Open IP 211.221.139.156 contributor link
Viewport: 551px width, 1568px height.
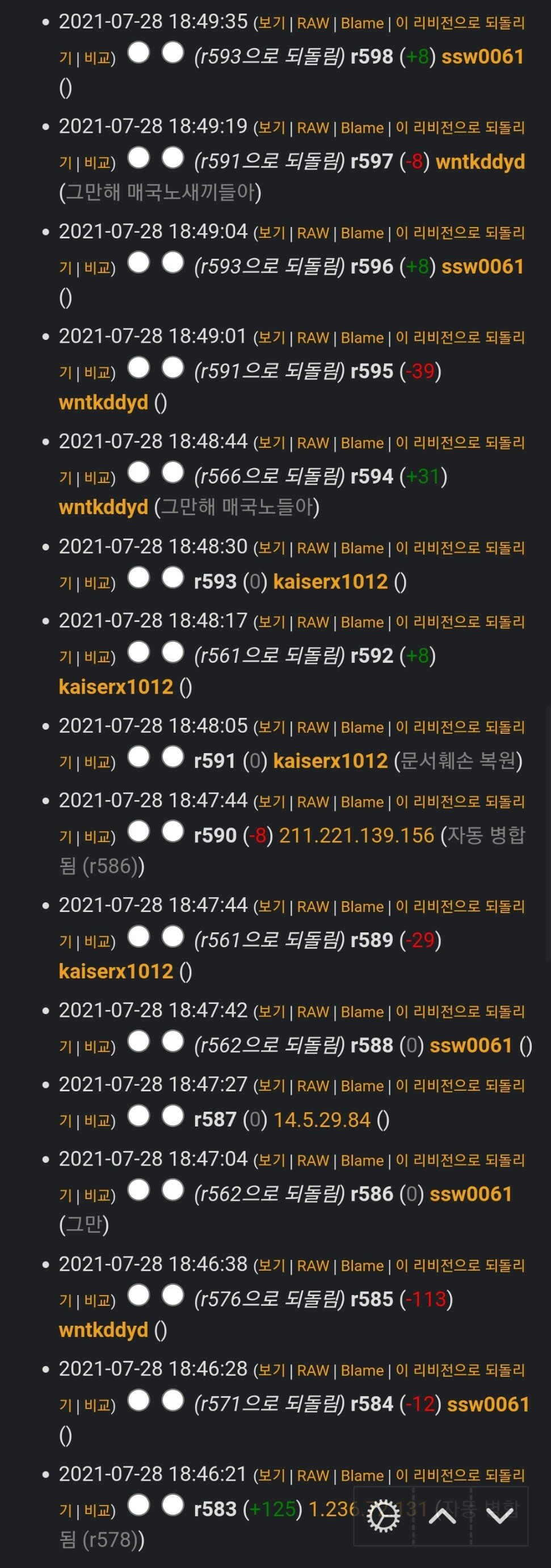356,836
